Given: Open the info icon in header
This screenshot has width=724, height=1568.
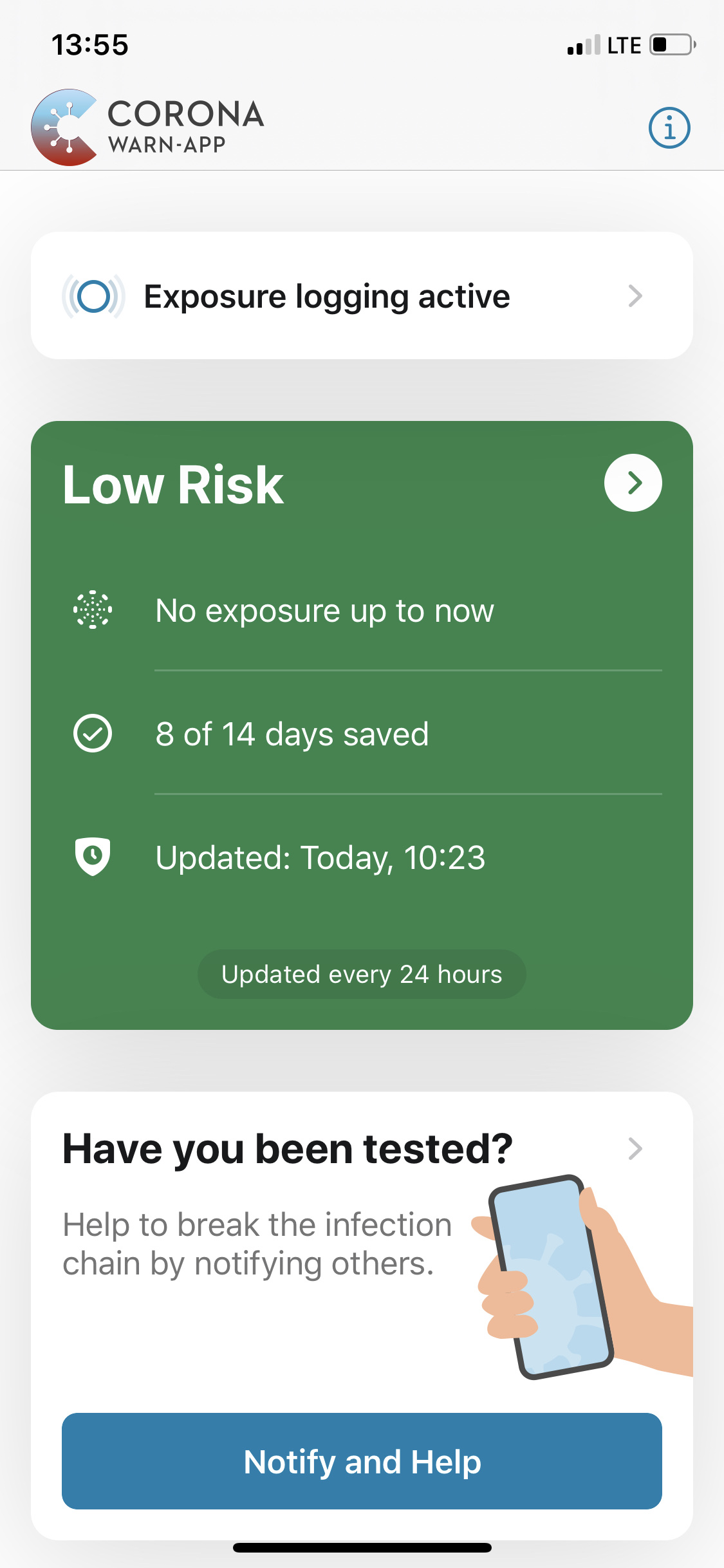Looking at the screenshot, I should tap(669, 127).
